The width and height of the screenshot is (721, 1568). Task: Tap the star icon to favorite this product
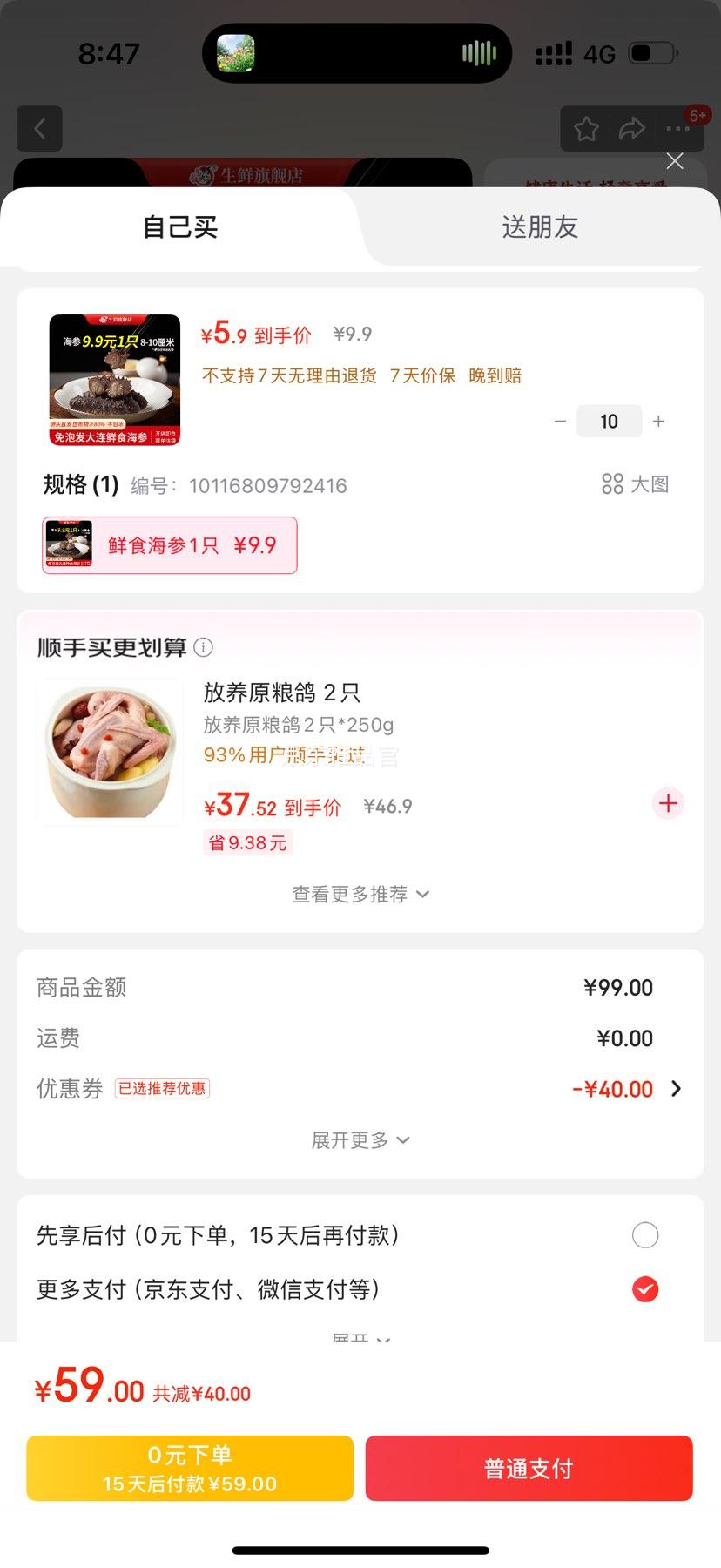pyautogui.click(x=585, y=128)
